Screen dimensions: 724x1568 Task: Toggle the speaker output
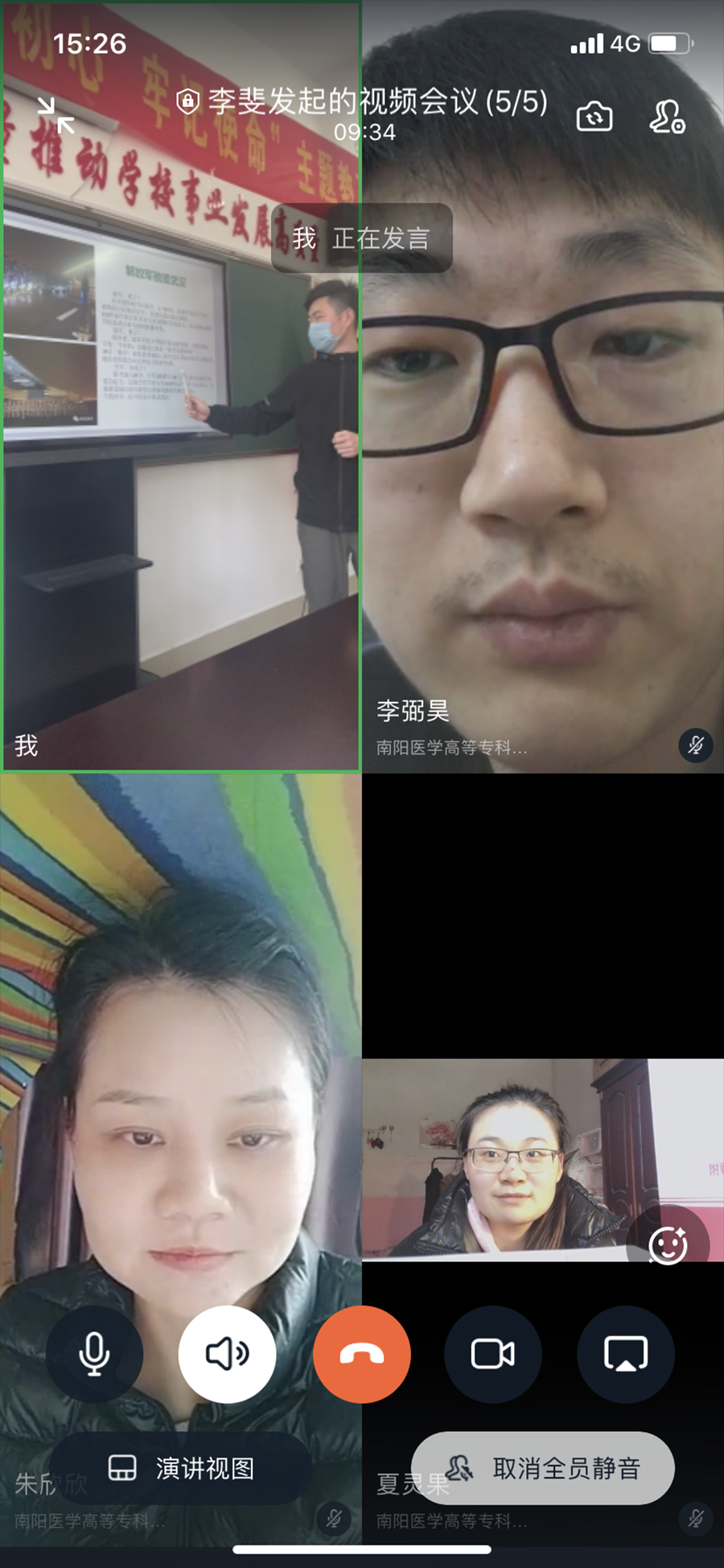coord(228,1354)
